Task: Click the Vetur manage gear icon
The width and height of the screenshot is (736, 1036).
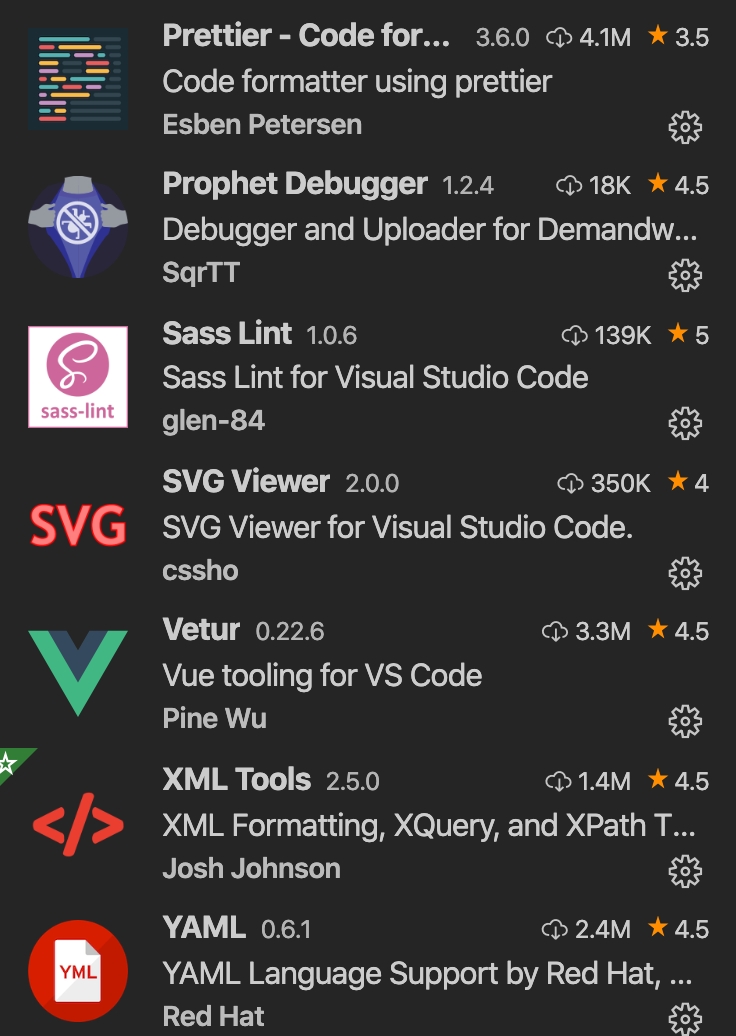Action: 686,720
